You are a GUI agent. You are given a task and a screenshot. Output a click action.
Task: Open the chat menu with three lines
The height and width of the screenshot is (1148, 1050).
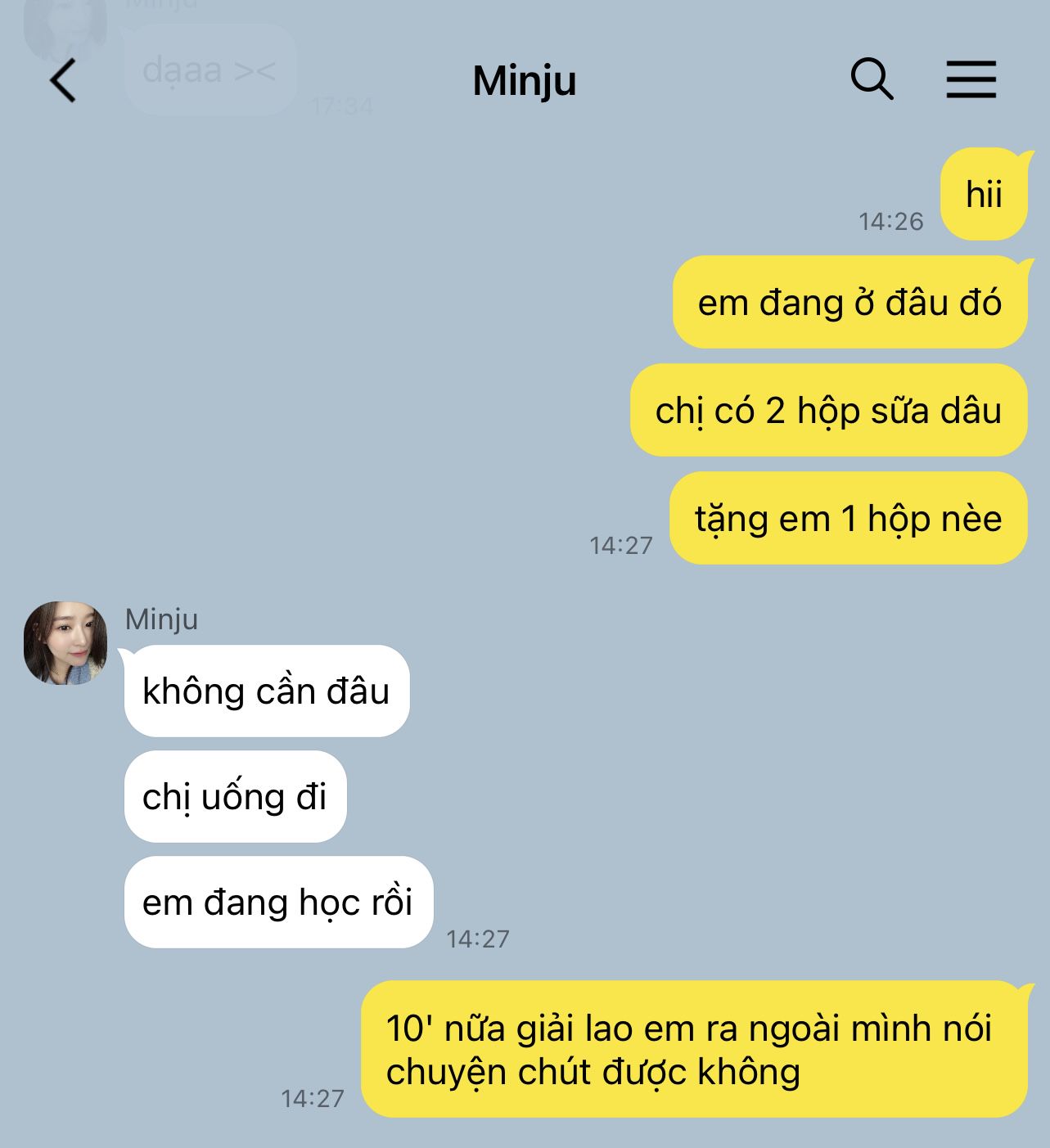click(971, 80)
